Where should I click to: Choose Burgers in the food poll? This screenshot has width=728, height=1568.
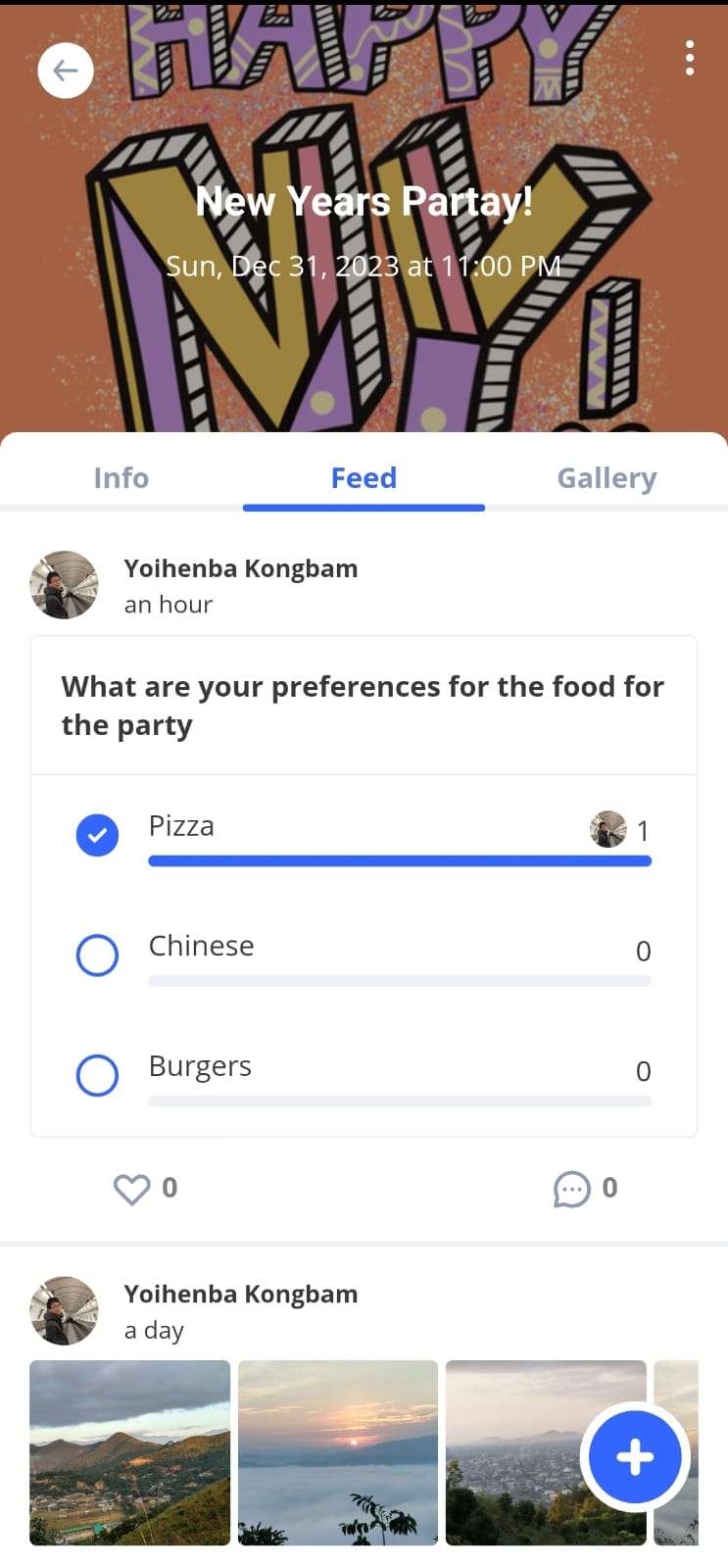click(x=97, y=1075)
